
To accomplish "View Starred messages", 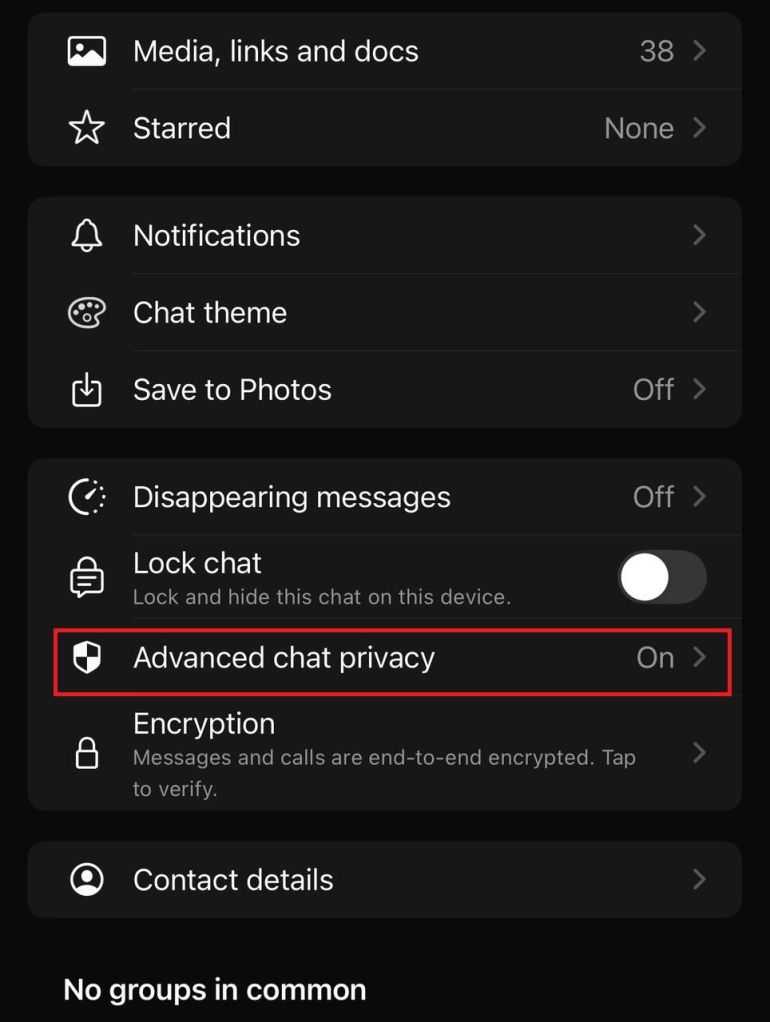I will [x=385, y=128].
